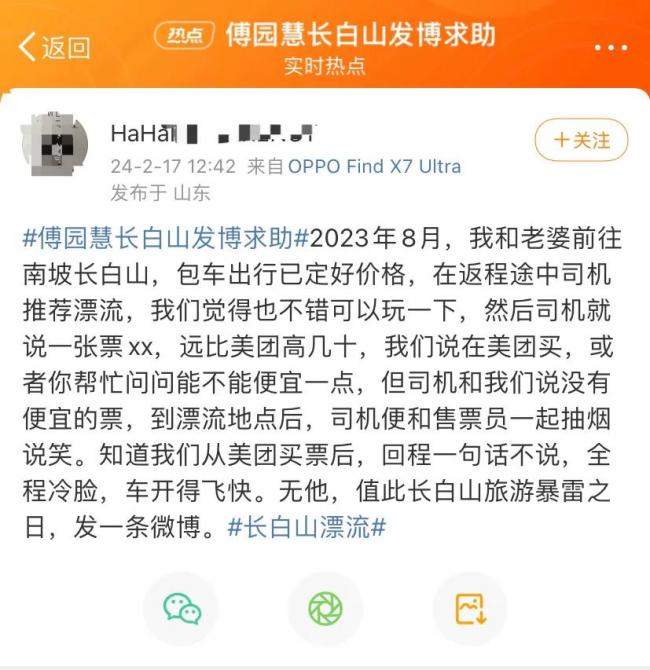
Task: Open the poster's profile avatar
Action: 54,146
